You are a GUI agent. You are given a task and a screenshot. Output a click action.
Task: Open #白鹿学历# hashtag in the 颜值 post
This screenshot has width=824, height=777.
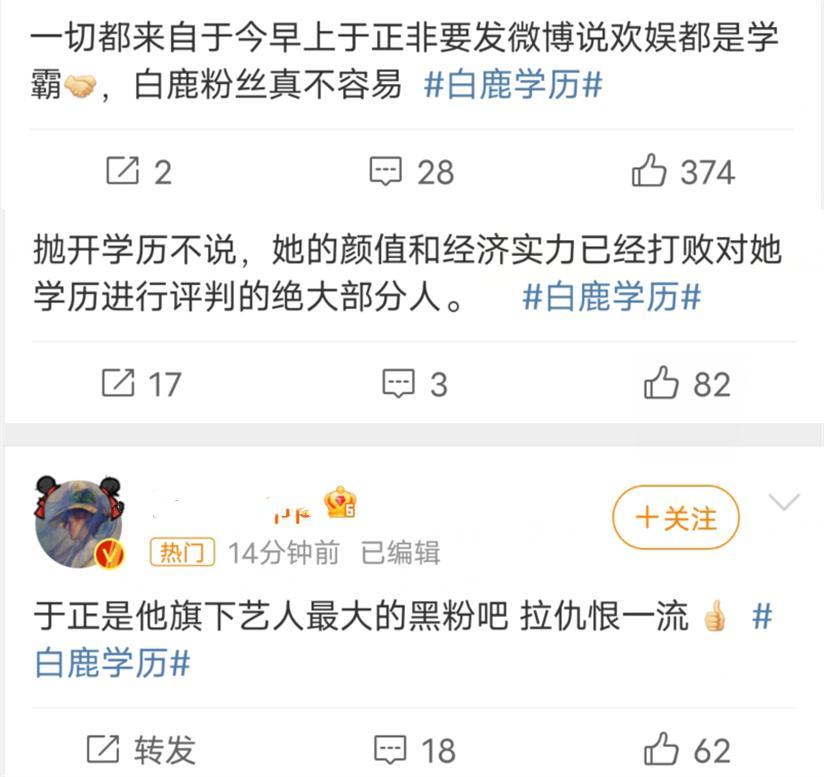pyautogui.click(x=610, y=298)
